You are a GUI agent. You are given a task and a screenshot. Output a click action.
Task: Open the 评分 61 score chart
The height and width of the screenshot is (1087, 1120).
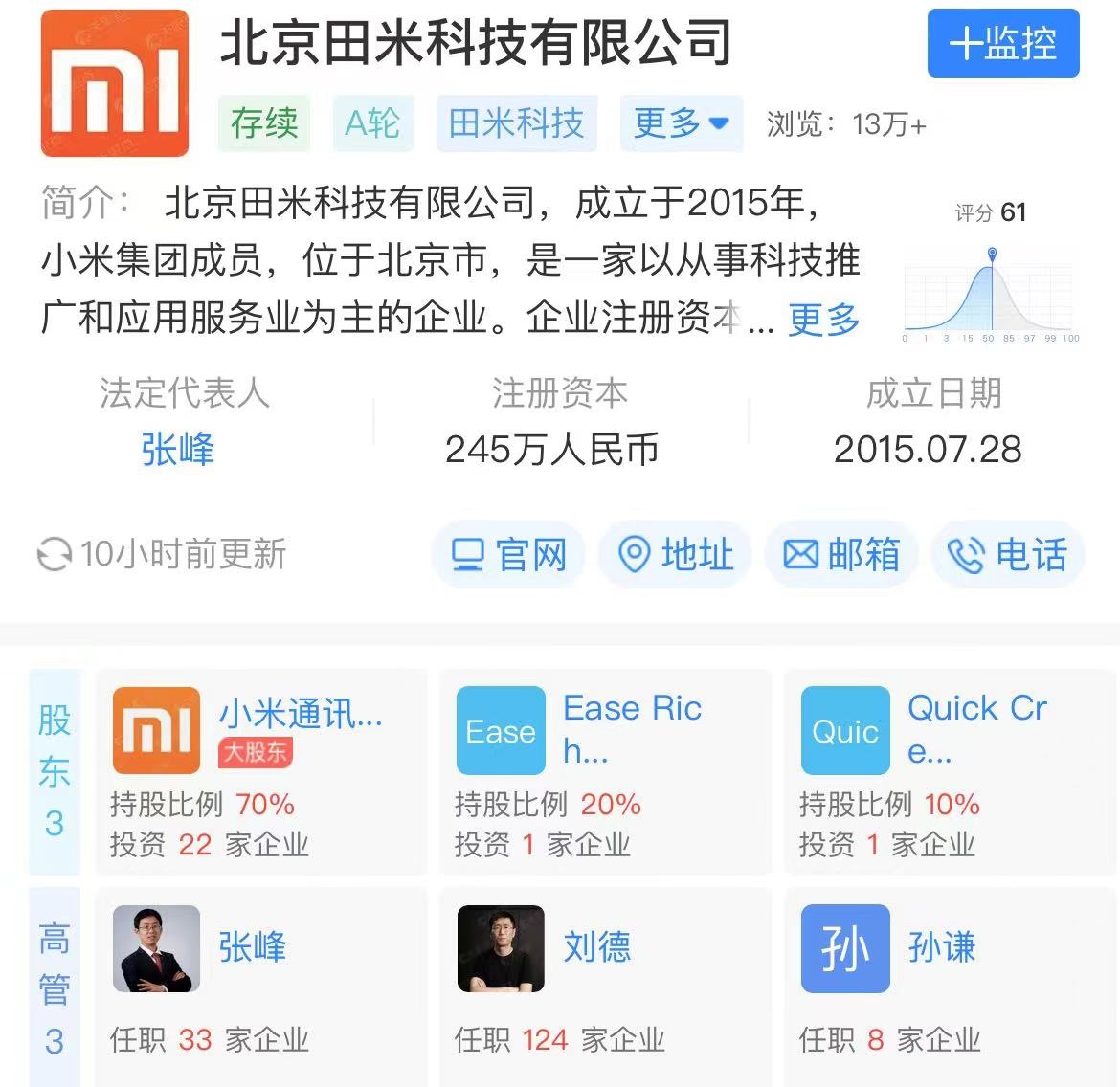pos(992,277)
